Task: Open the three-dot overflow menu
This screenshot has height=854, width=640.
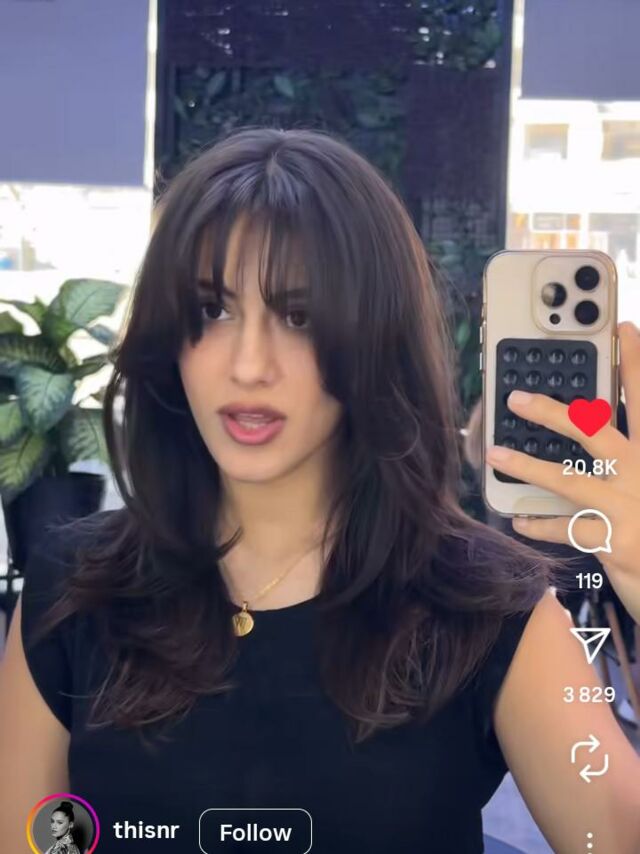Action: click(x=589, y=842)
